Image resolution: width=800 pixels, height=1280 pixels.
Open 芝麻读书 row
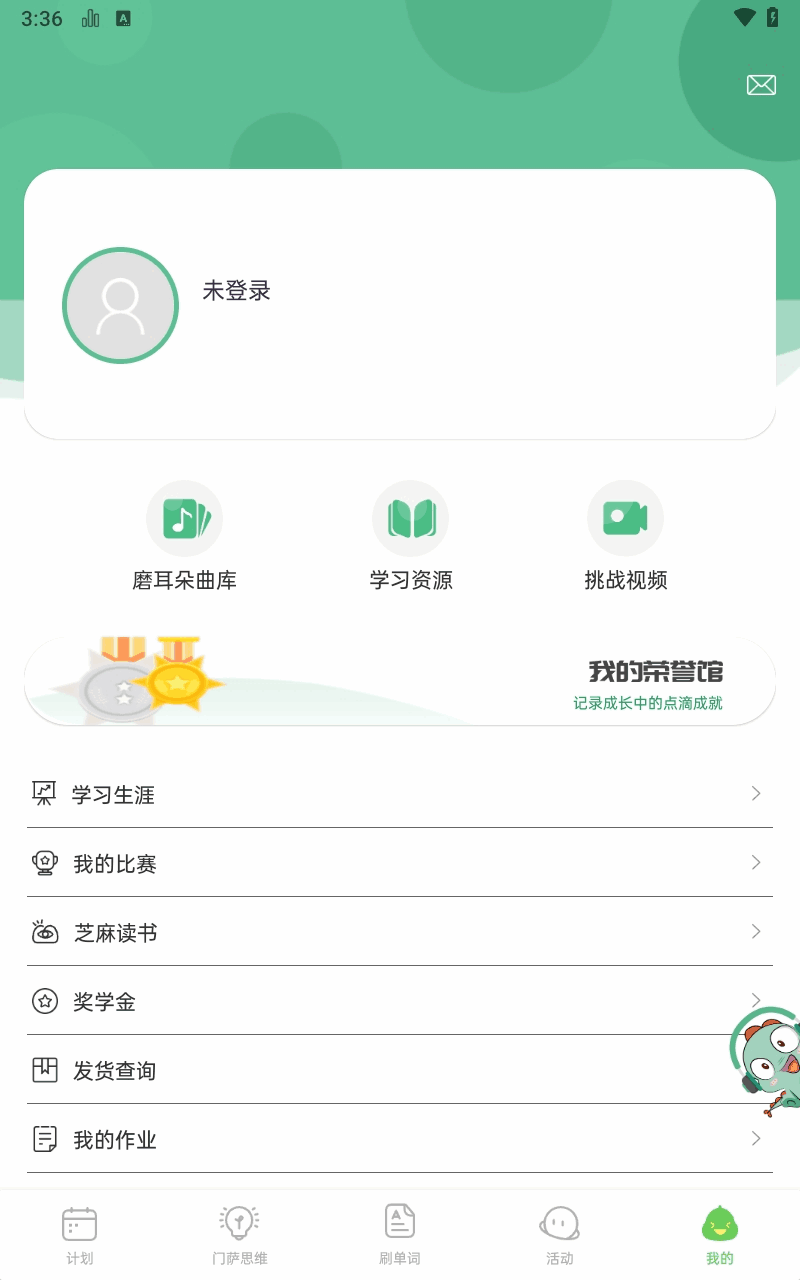click(400, 932)
